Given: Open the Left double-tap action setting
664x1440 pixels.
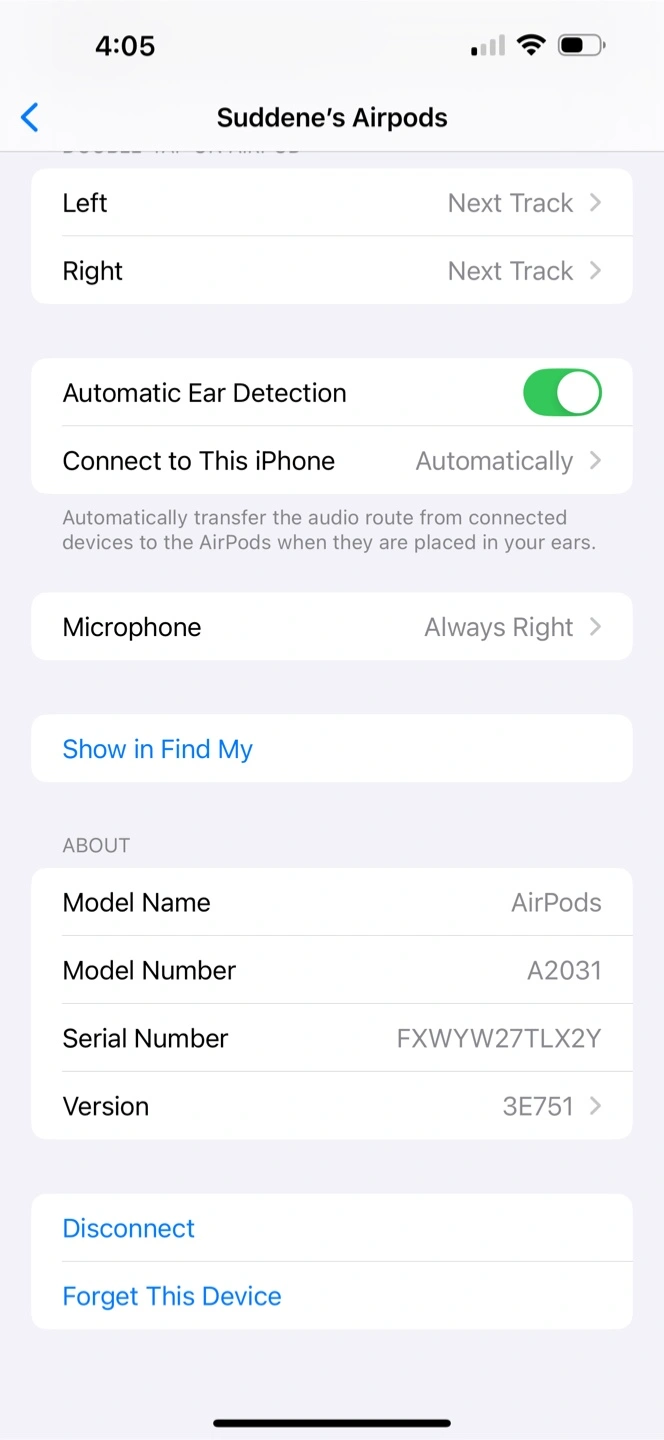Looking at the screenshot, I should pos(332,203).
